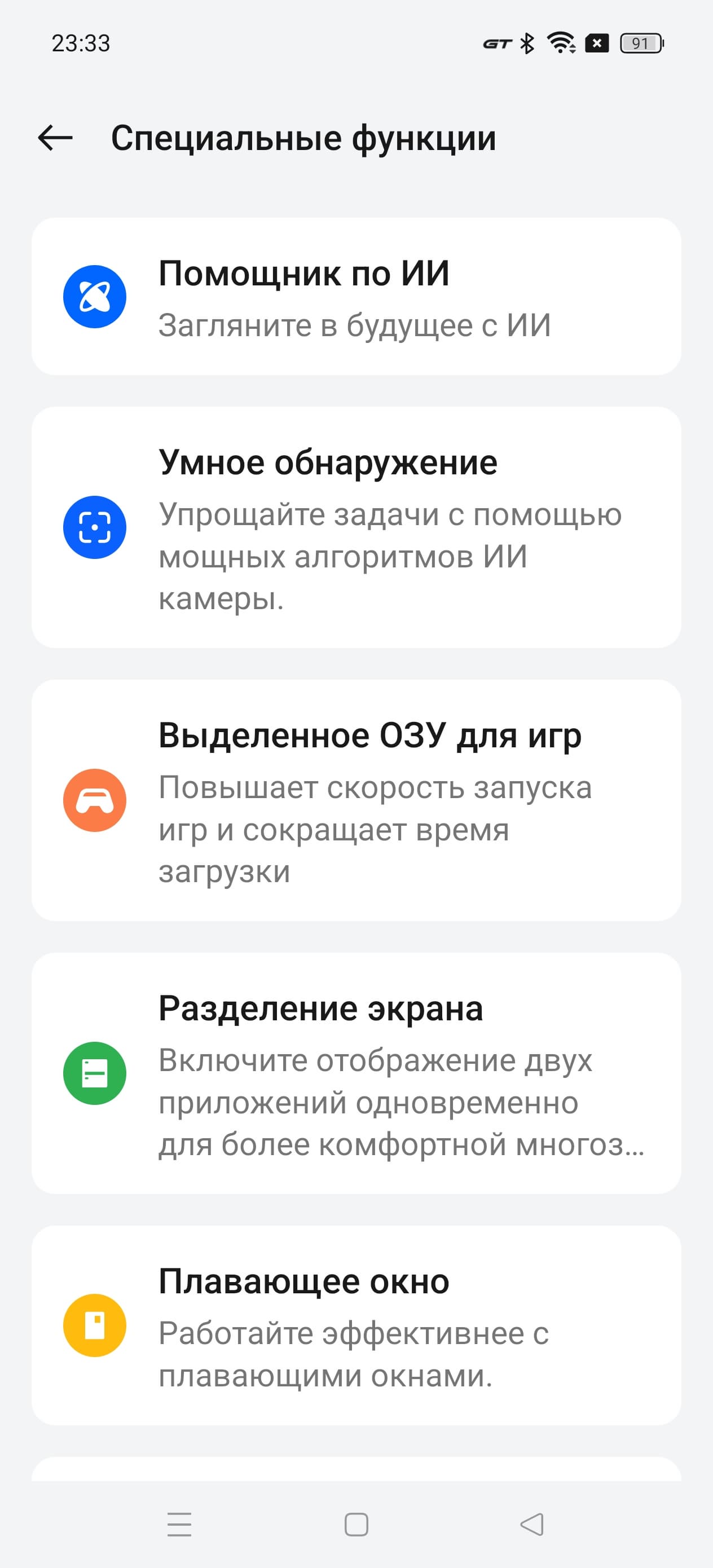Tap the system home button

tap(356, 1525)
